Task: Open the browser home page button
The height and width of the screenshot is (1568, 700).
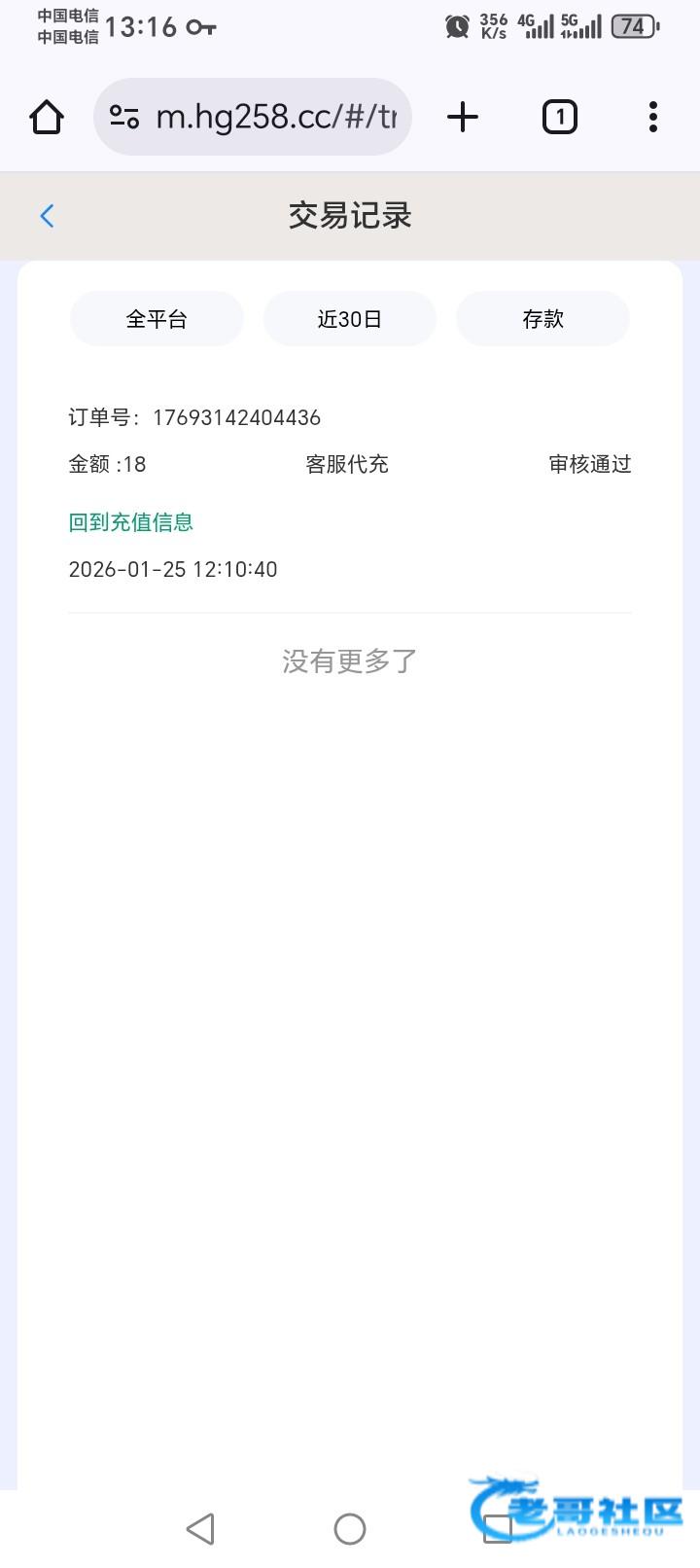Action: point(47,118)
